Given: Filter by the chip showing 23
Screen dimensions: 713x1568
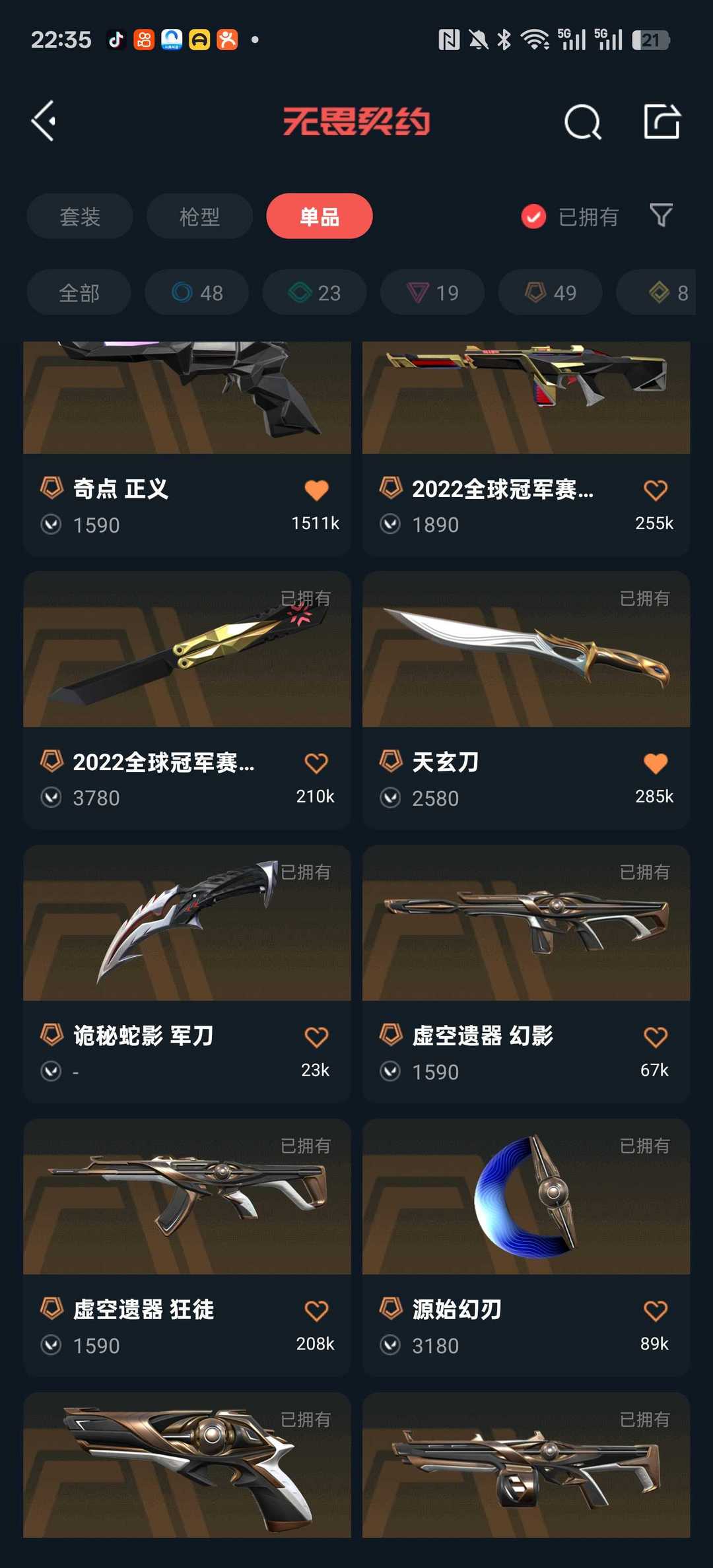Looking at the screenshot, I should (x=315, y=292).
